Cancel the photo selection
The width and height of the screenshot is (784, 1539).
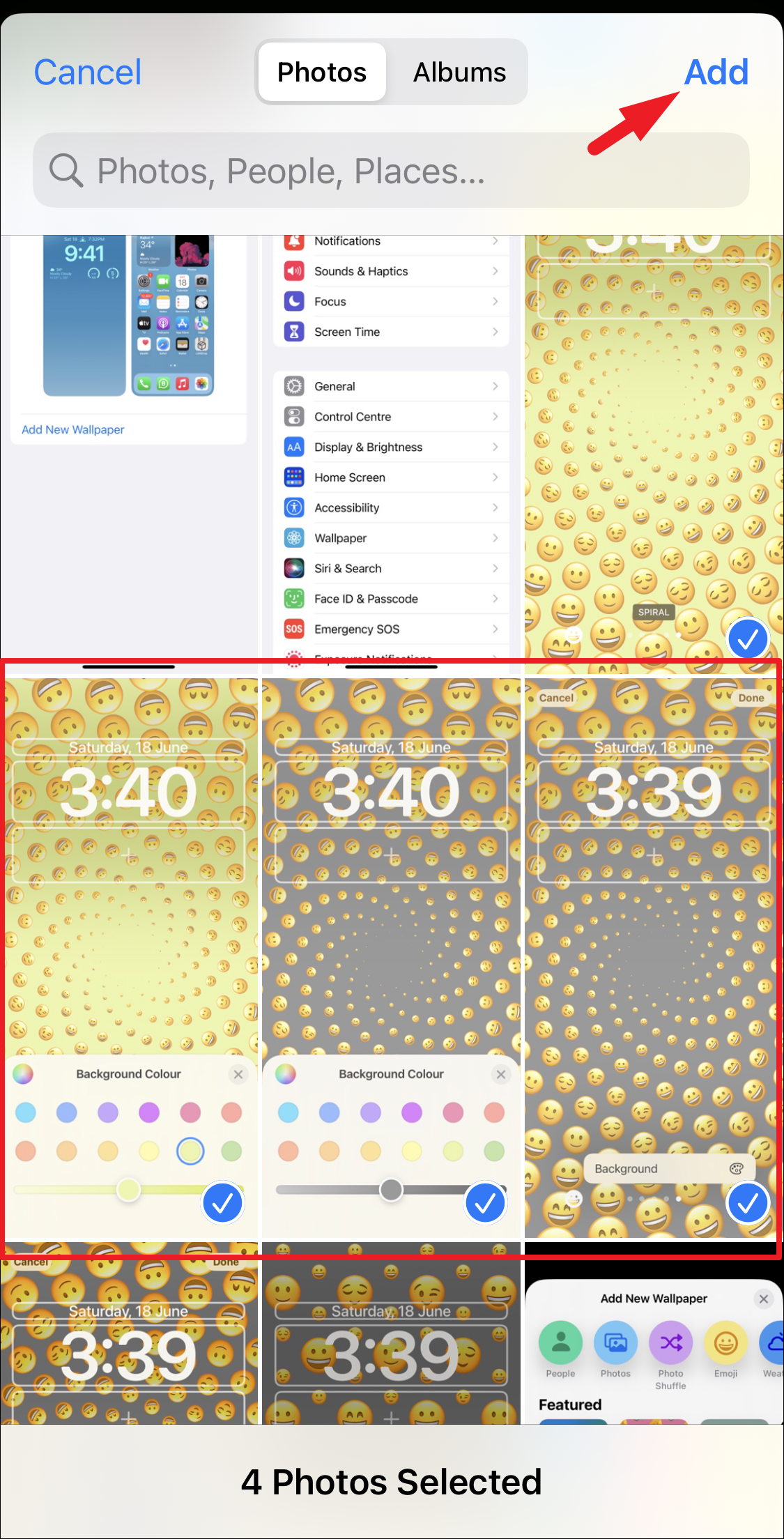coord(88,72)
